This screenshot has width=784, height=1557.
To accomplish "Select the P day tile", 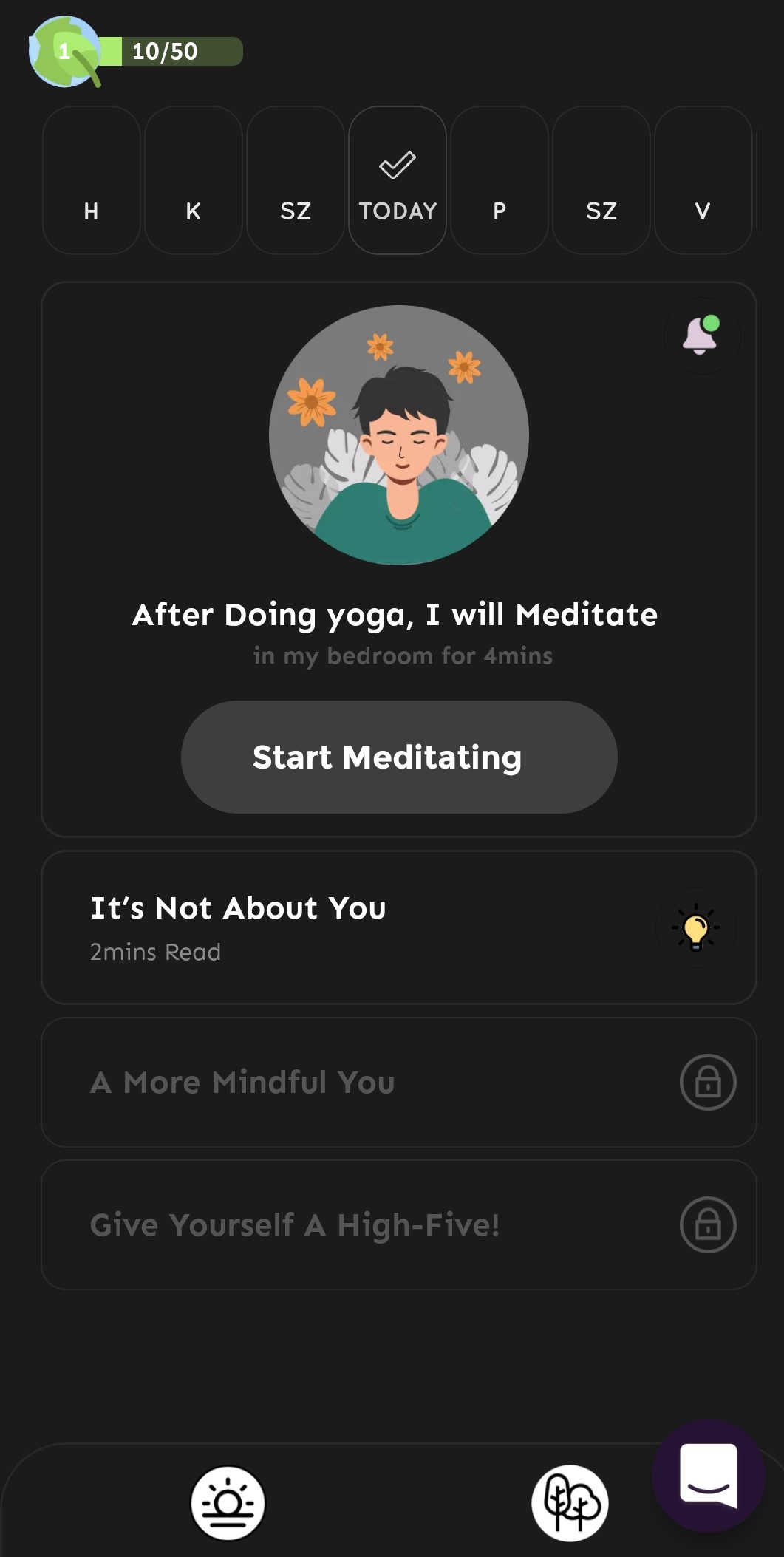I will (x=500, y=180).
